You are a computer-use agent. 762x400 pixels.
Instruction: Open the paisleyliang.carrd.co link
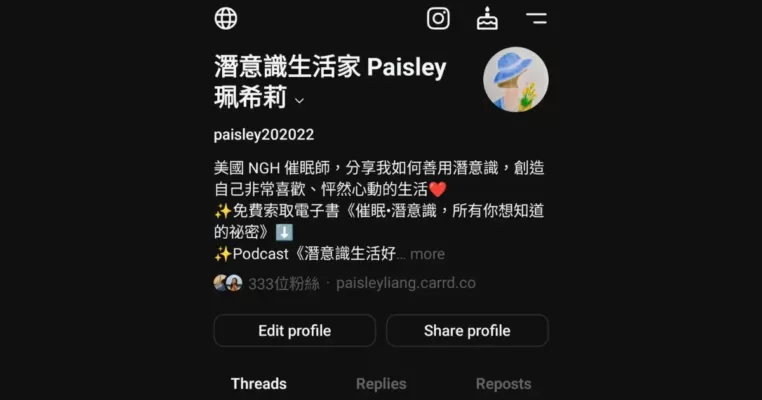406,283
